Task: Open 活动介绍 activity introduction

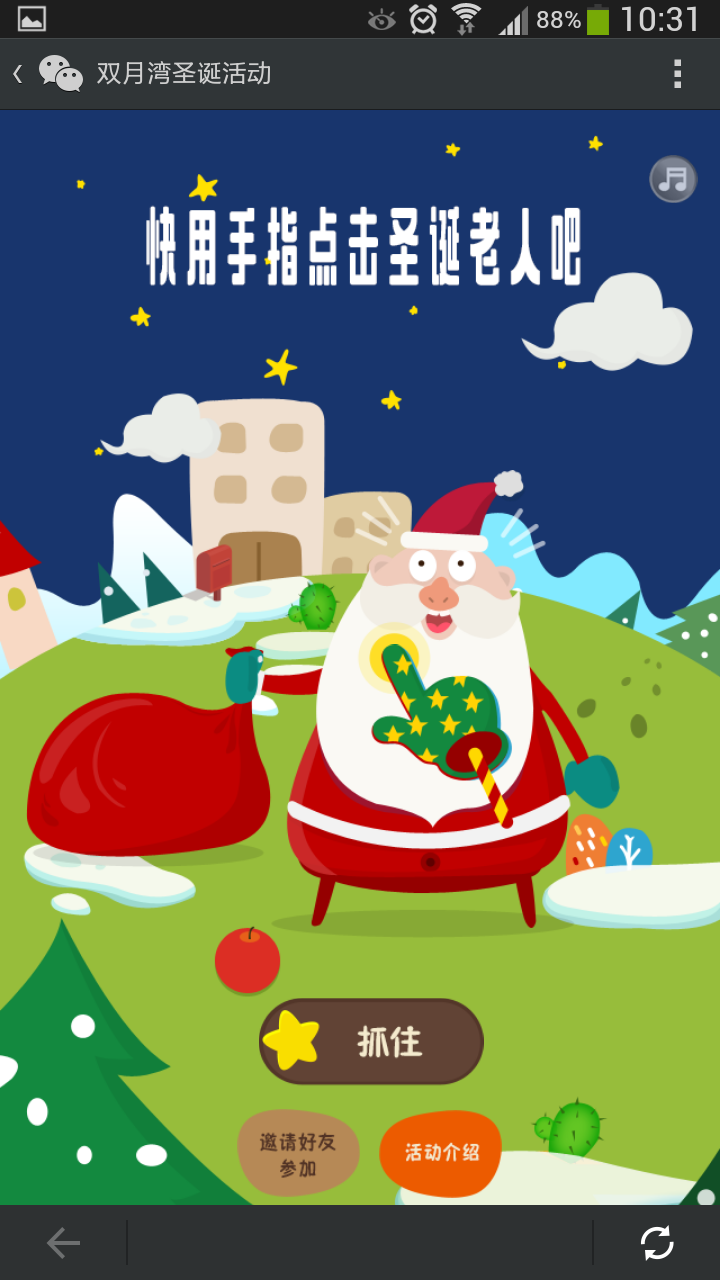Action: tap(441, 1153)
